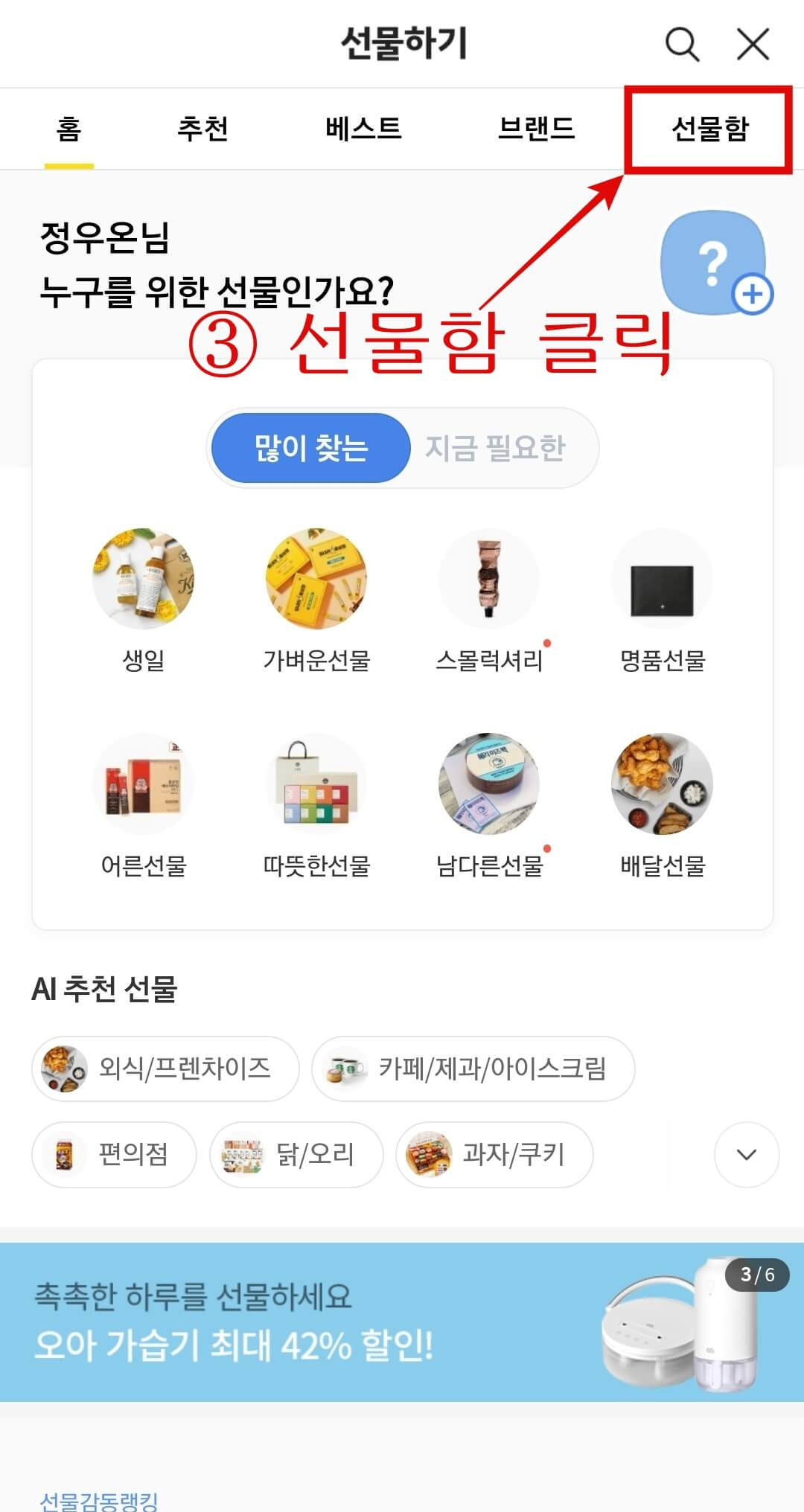Viewport: 804px width, 1512px height.
Task: Open the 스몰럭셔리 category
Action: click(488, 580)
